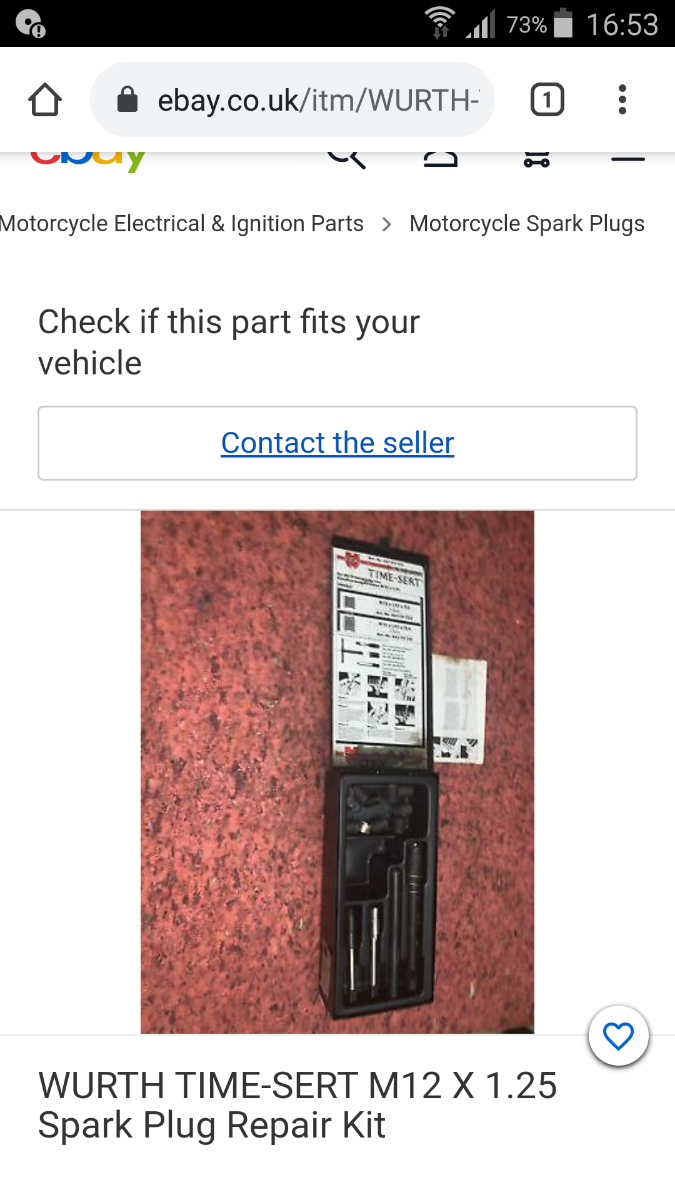Tap the ebay.co.uk address bar
The height and width of the screenshot is (1200, 675).
point(300,100)
